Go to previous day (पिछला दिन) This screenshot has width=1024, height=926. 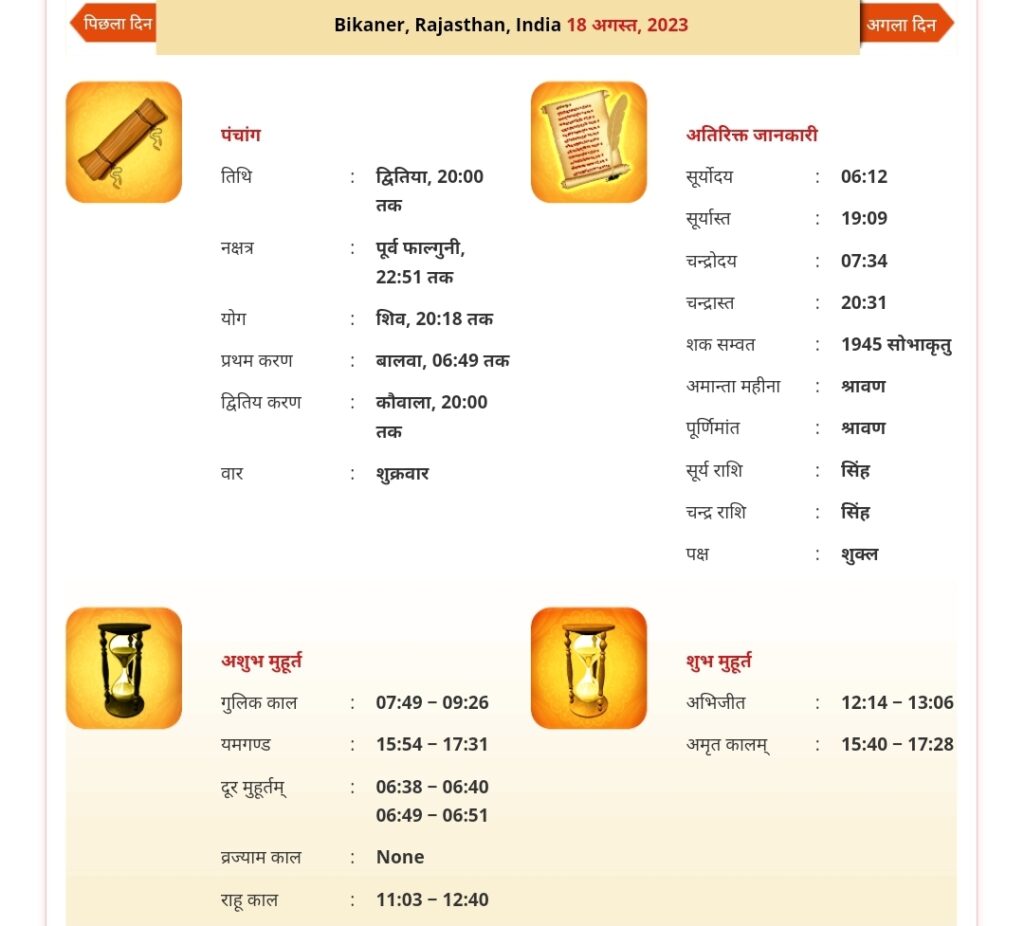point(114,23)
